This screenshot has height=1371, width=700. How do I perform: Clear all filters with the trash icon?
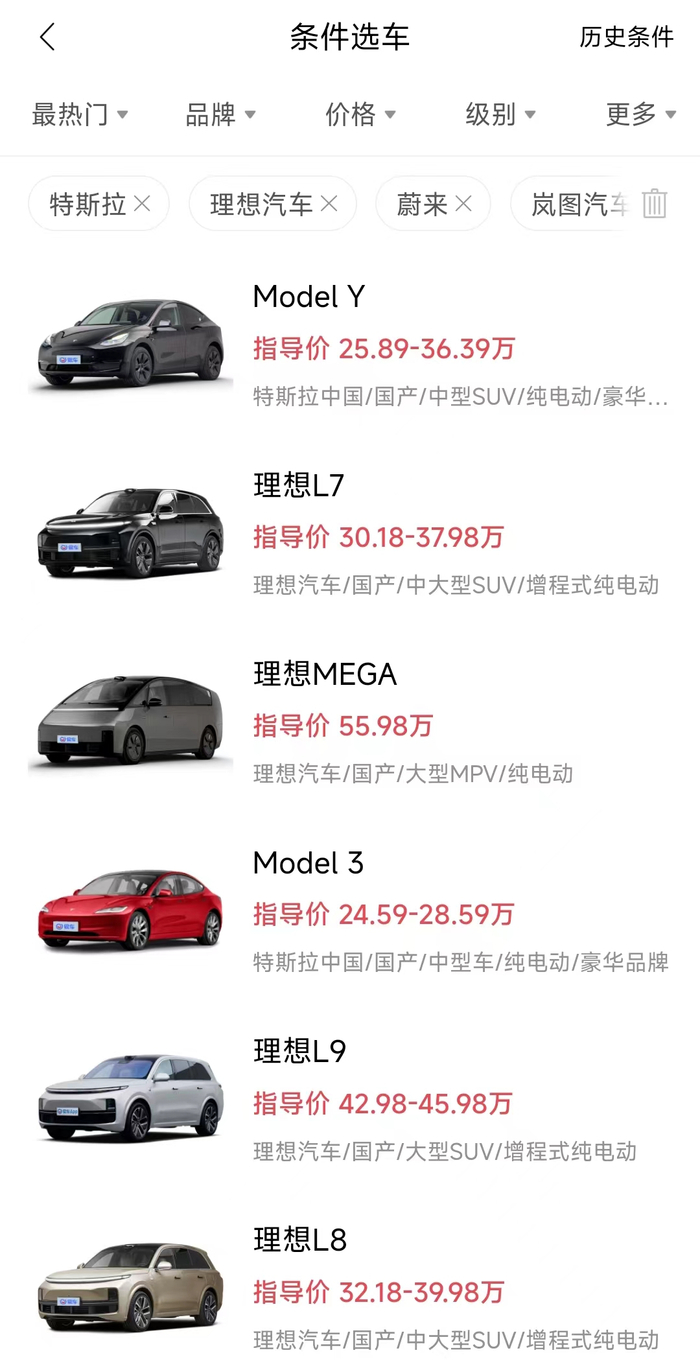(x=654, y=204)
